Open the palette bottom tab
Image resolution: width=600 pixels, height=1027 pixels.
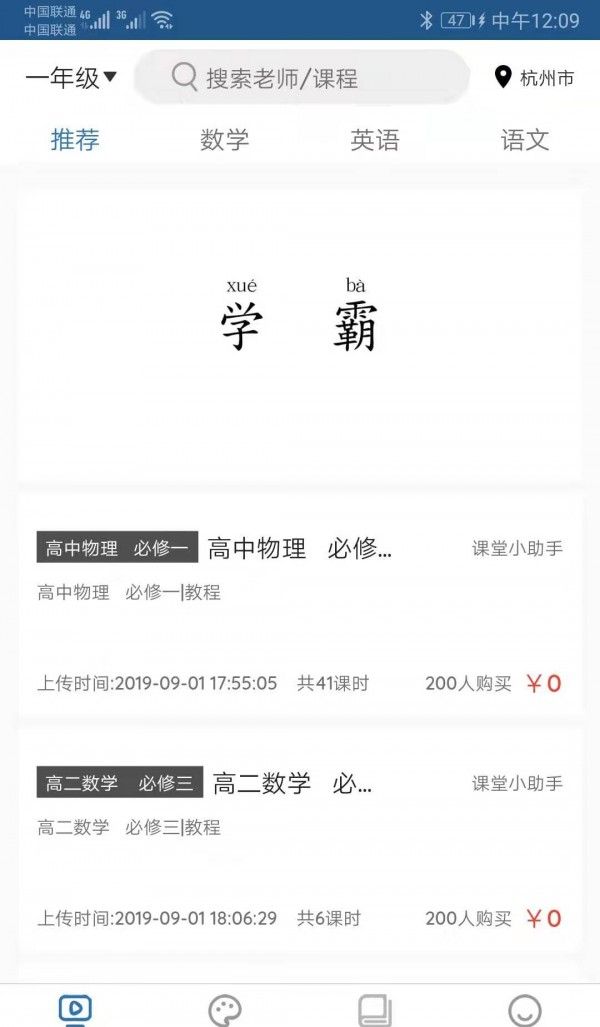[x=225, y=1008]
